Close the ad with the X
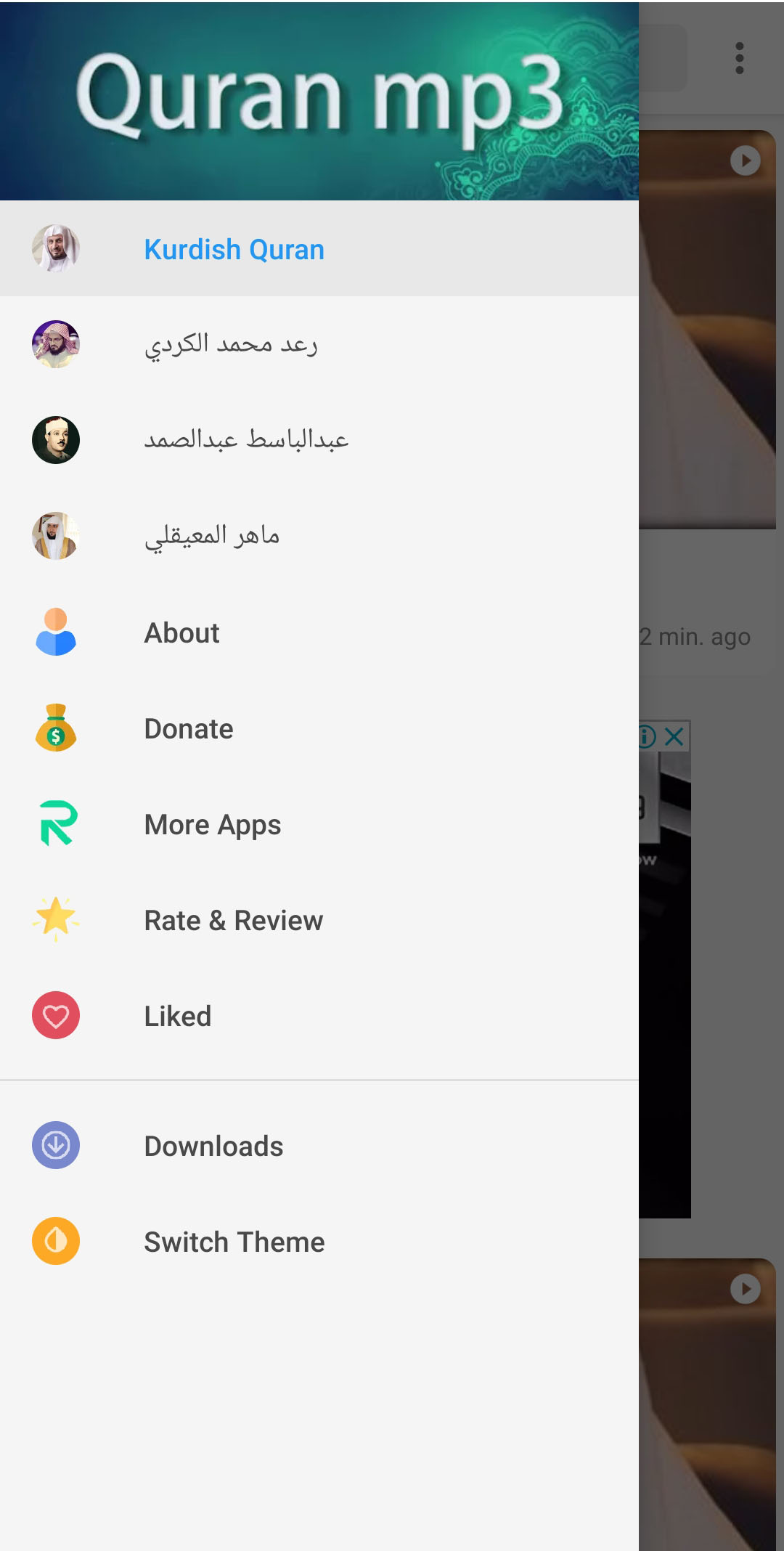Image resolution: width=784 pixels, height=1551 pixels. 674,737
